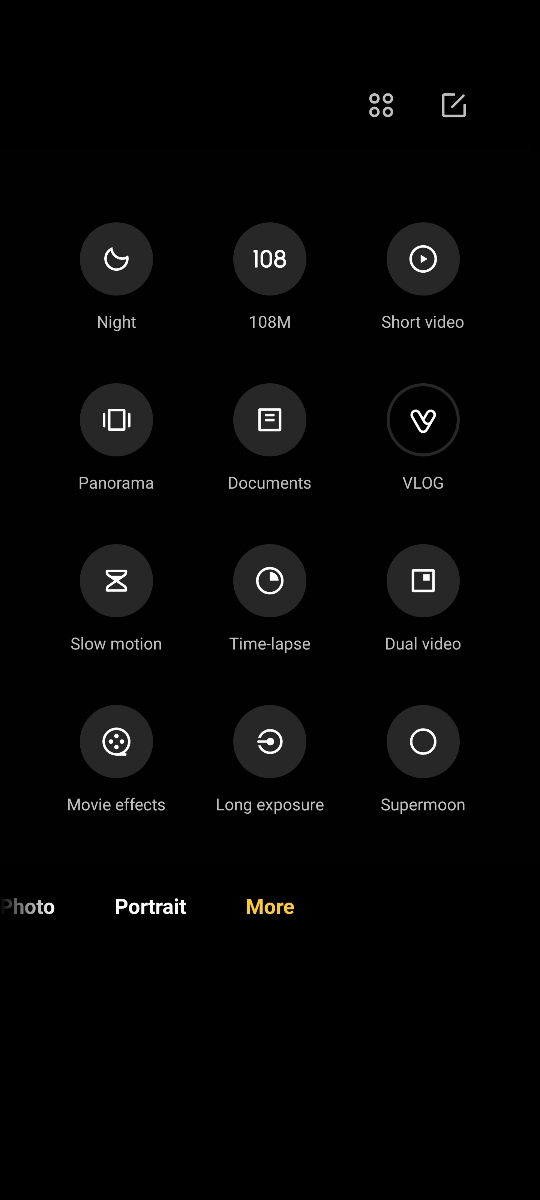
Task: Open Supermoon mode
Action: (423, 742)
